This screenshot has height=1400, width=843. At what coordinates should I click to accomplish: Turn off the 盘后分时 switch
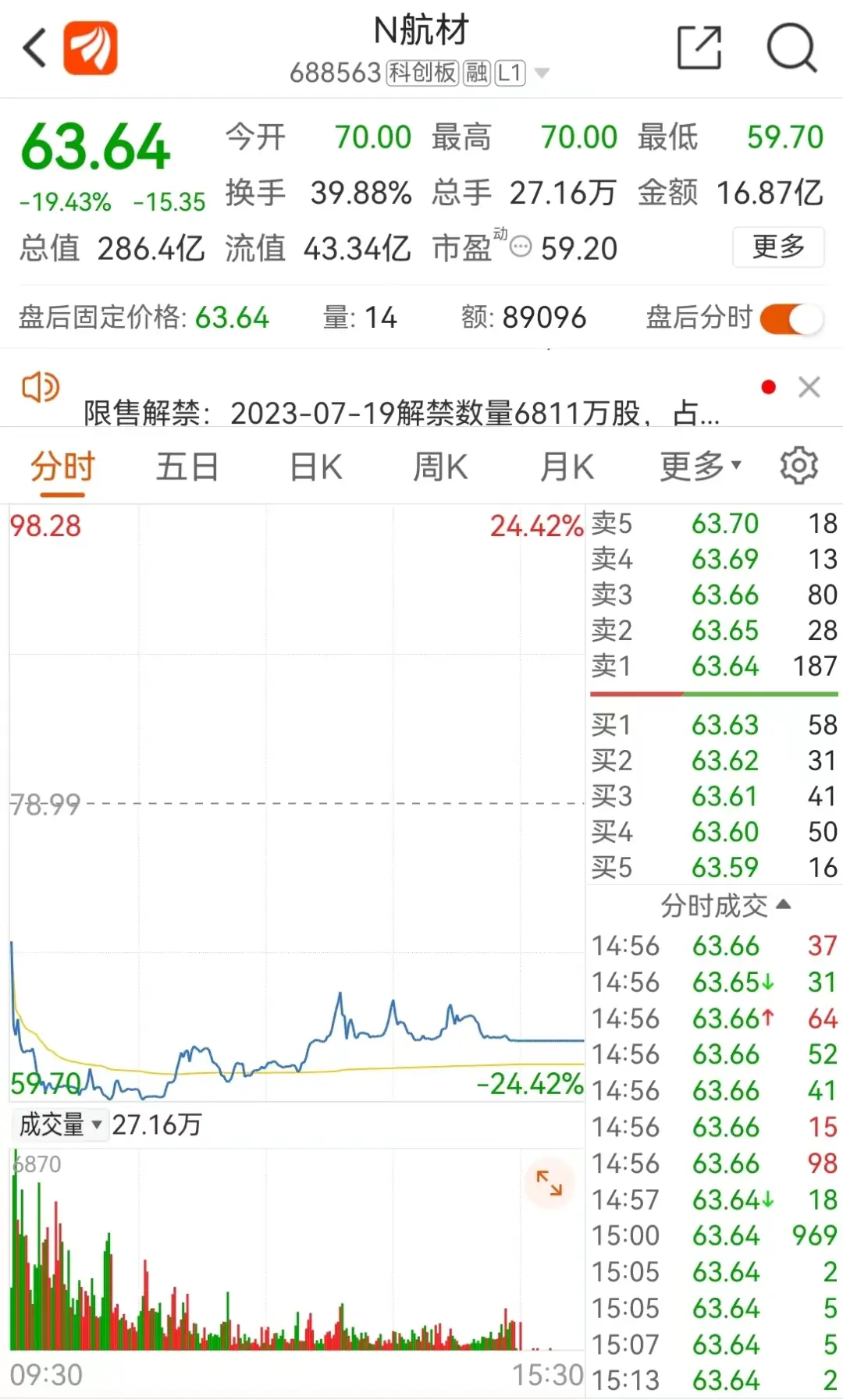click(x=791, y=318)
